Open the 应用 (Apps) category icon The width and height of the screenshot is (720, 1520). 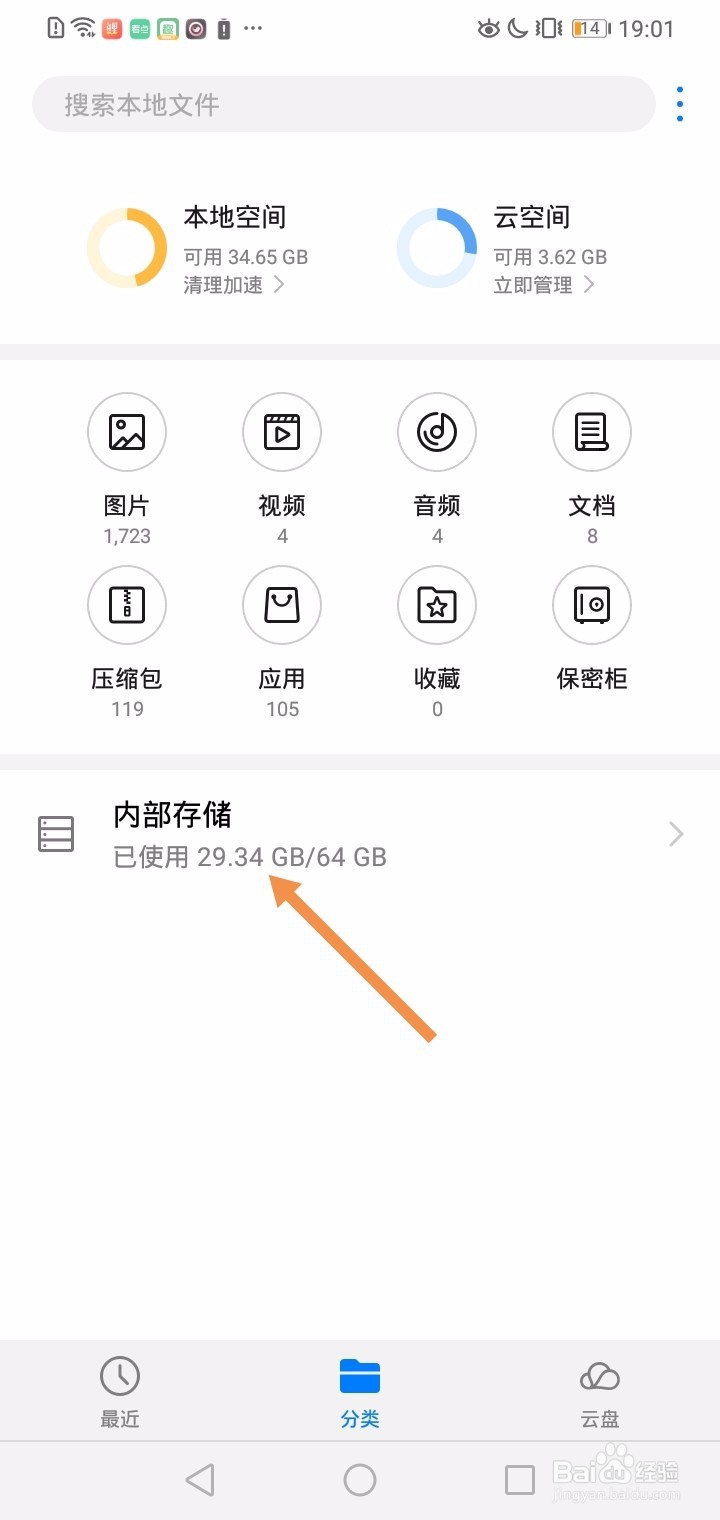(x=281, y=605)
